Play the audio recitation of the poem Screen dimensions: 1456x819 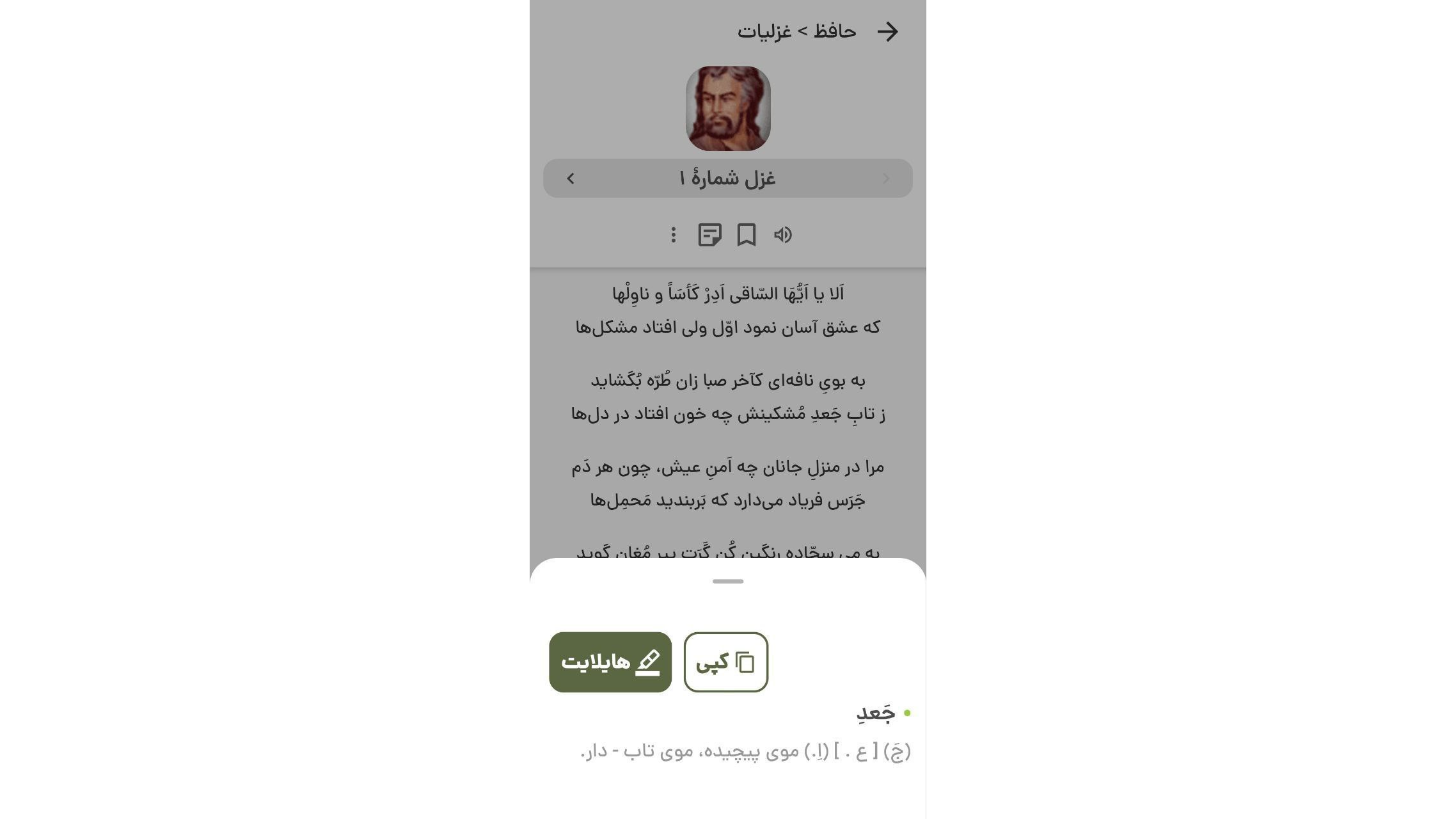(x=782, y=235)
